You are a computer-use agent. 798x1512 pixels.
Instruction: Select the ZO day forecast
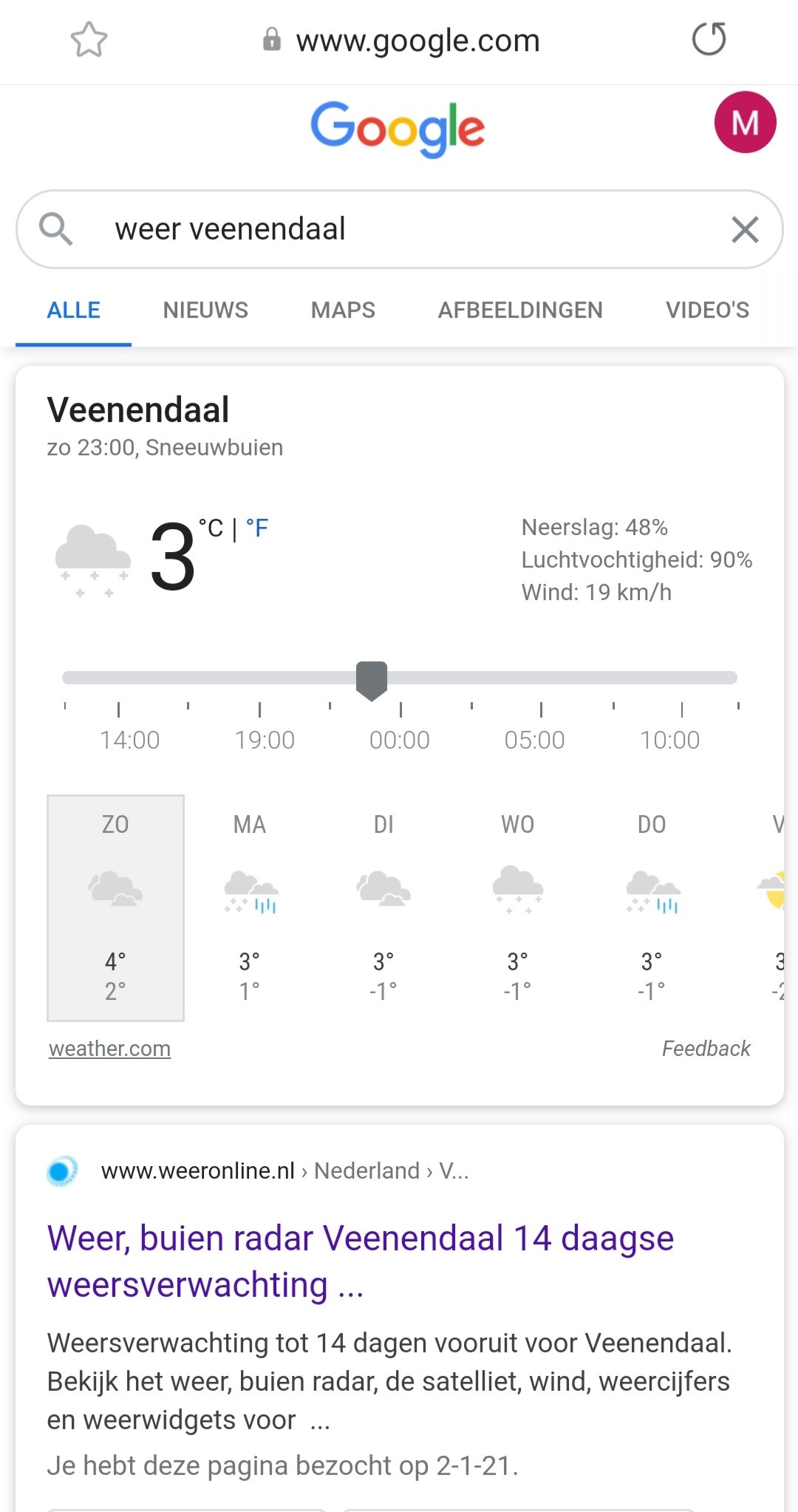[x=115, y=907]
